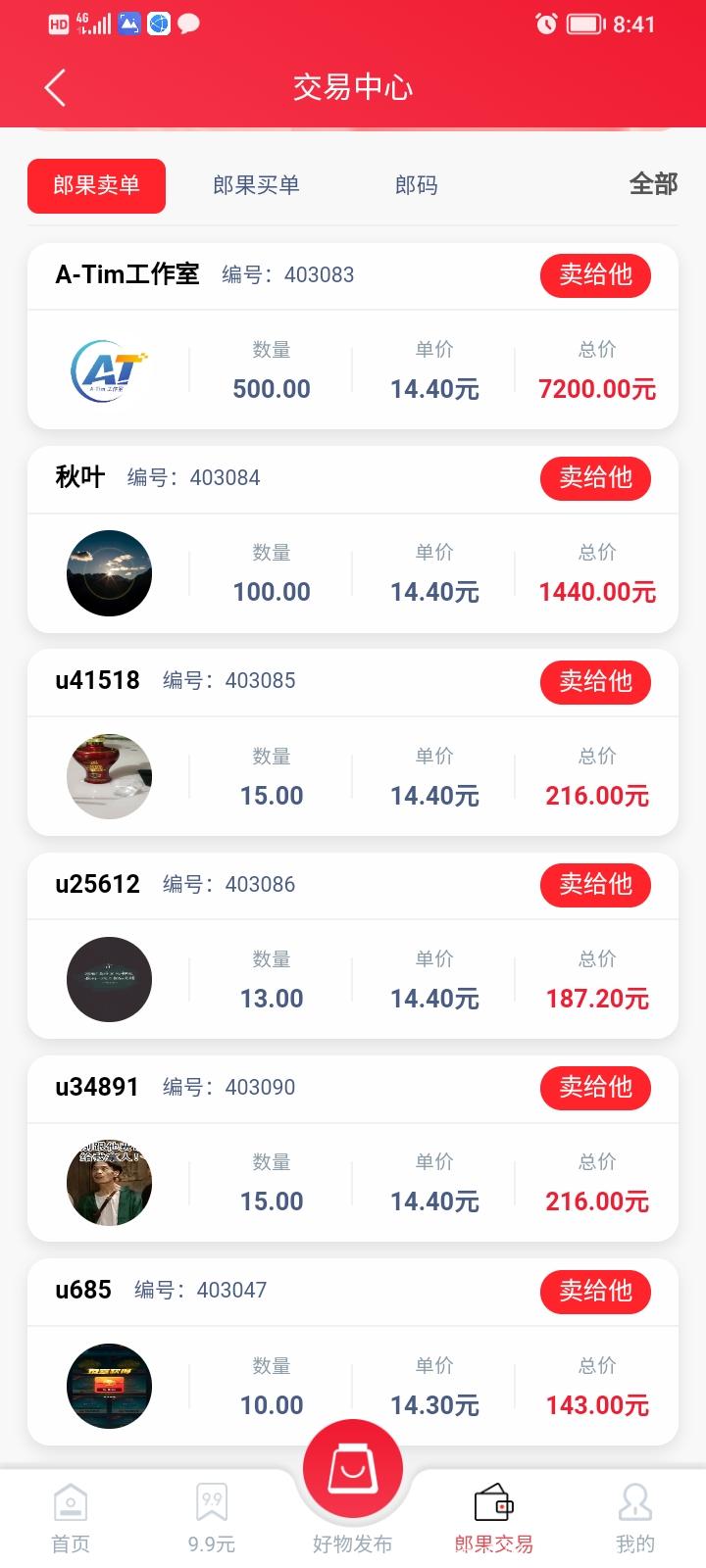Image resolution: width=706 pixels, height=1568 pixels.
Task: Tap 卖给他 for seller A-Tim工作室
Action: click(x=595, y=275)
